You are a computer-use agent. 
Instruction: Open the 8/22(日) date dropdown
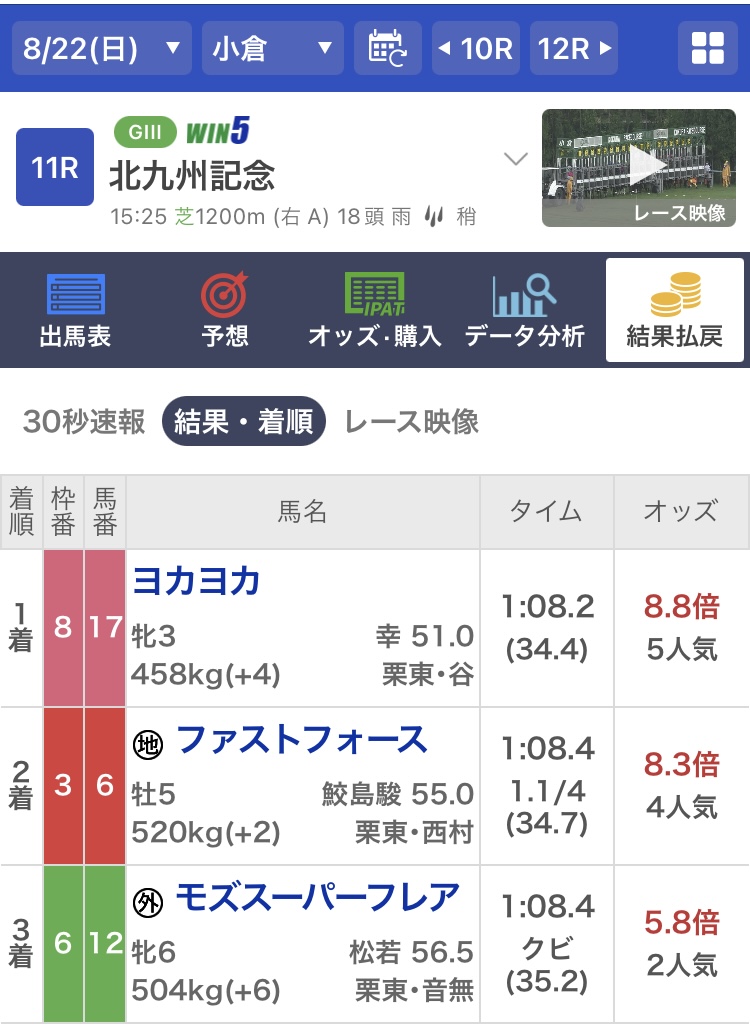101,48
